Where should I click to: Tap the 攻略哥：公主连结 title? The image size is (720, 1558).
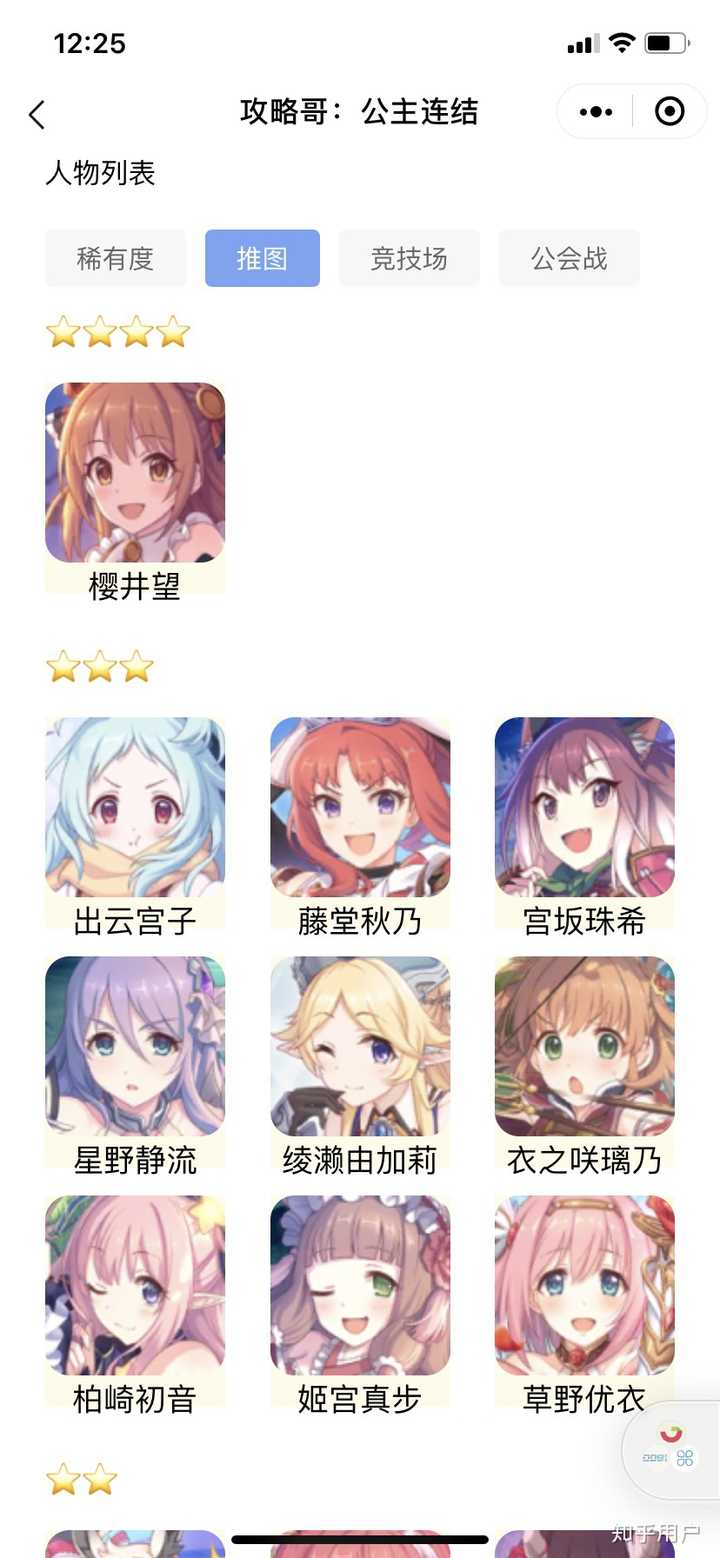pyautogui.click(x=360, y=113)
